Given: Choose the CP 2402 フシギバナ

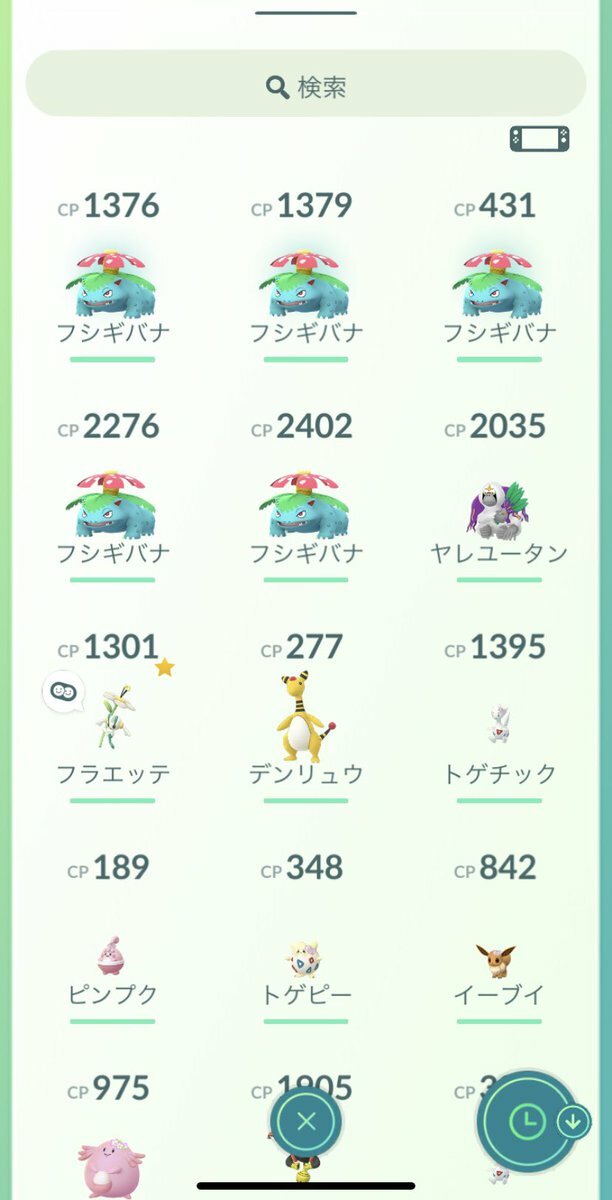Looking at the screenshot, I should pyautogui.click(x=305, y=505).
